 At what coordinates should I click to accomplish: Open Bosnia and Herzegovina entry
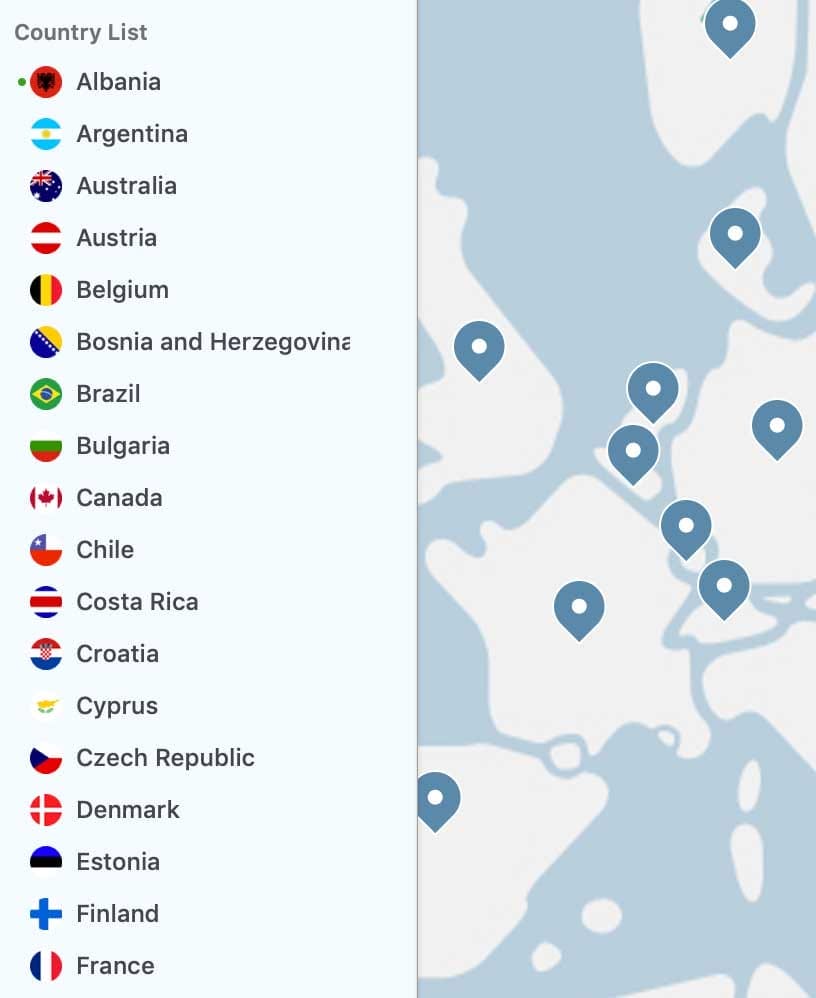(212, 342)
